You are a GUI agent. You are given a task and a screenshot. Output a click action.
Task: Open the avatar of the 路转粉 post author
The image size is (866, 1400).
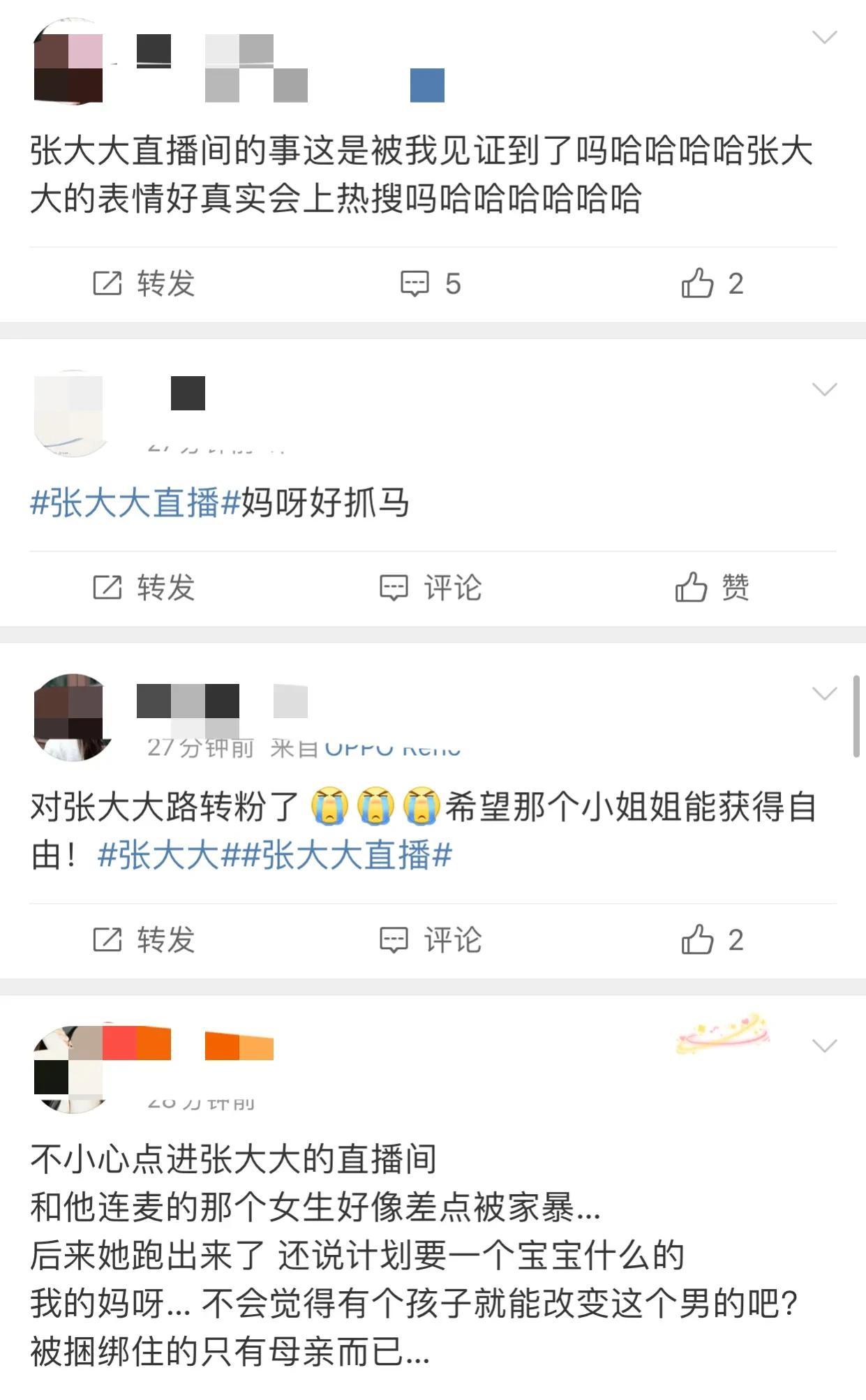point(73,717)
